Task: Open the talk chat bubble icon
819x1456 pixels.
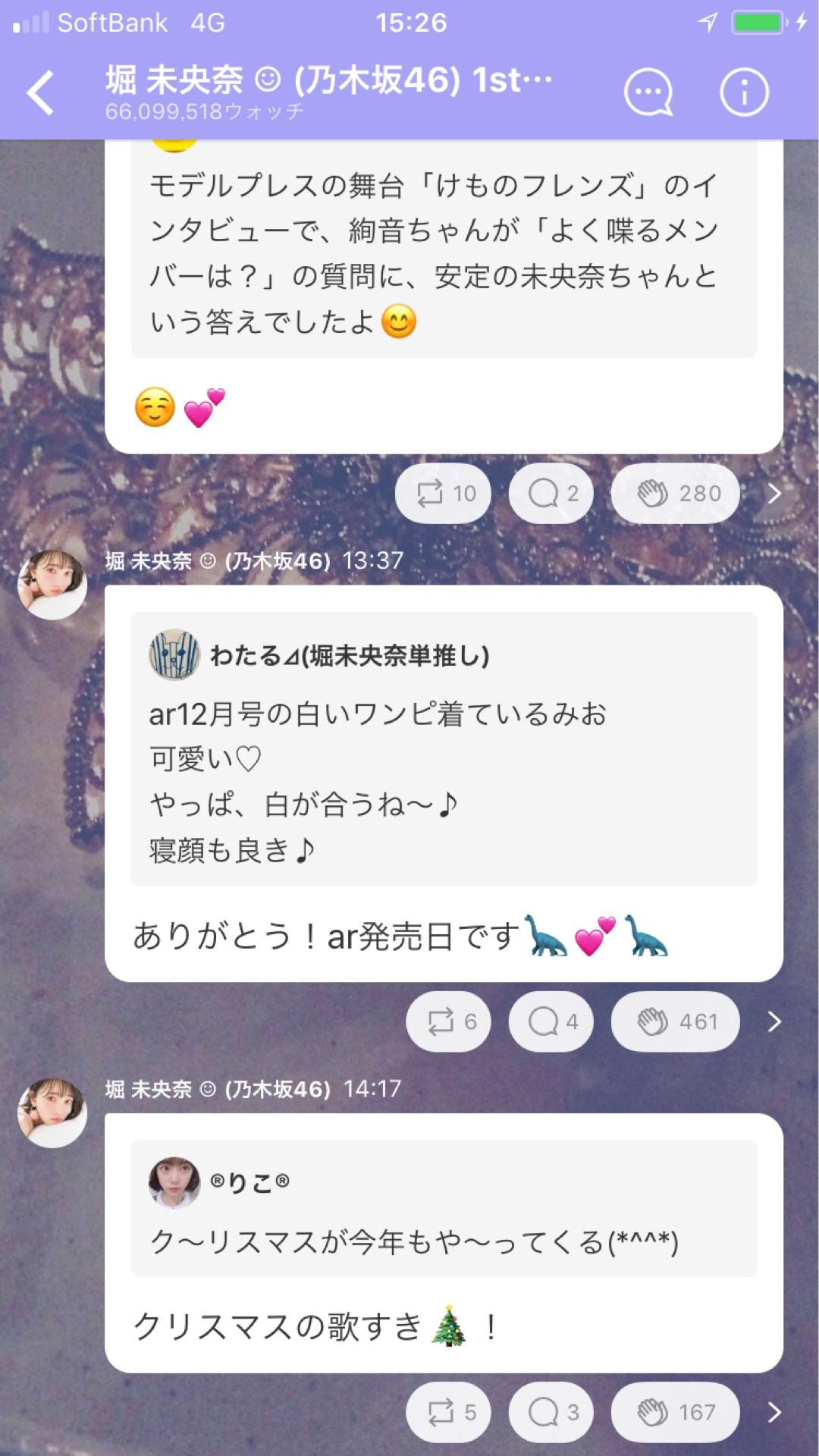Action: [x=648, y=91]
